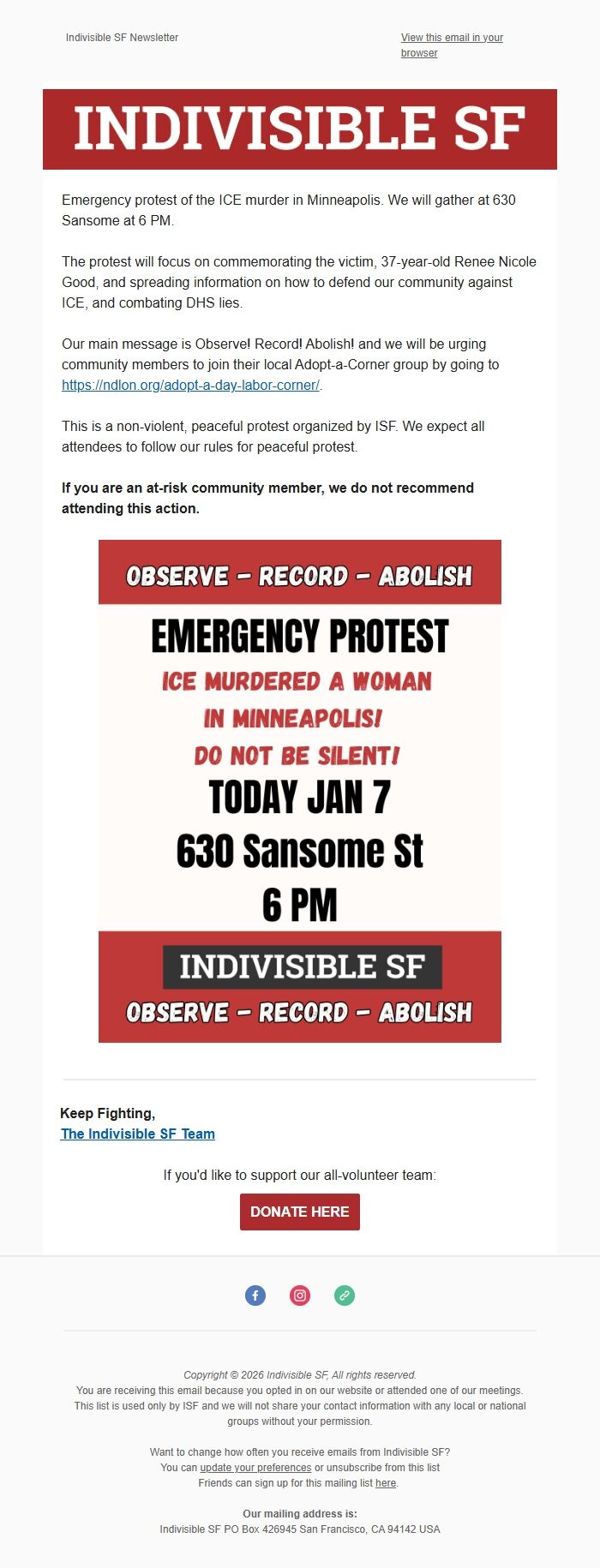Tap the DONATE HERE button
The width and height of the screenshot is (600, 1568).
[x=299, y=1212]
